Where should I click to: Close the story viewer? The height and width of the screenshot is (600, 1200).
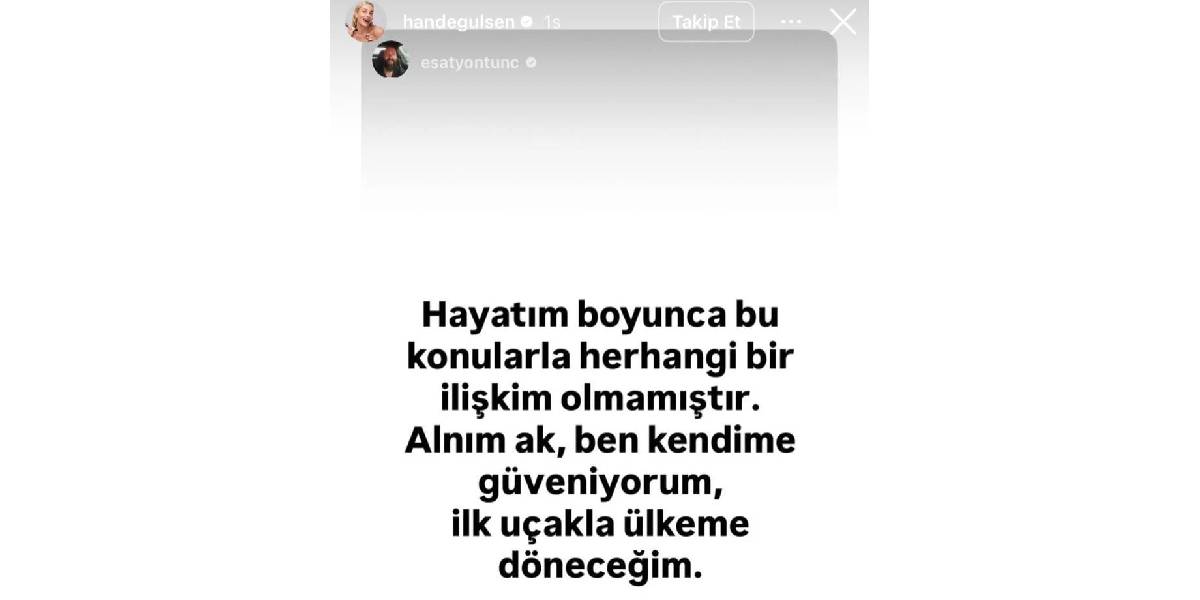coord(843,22)
